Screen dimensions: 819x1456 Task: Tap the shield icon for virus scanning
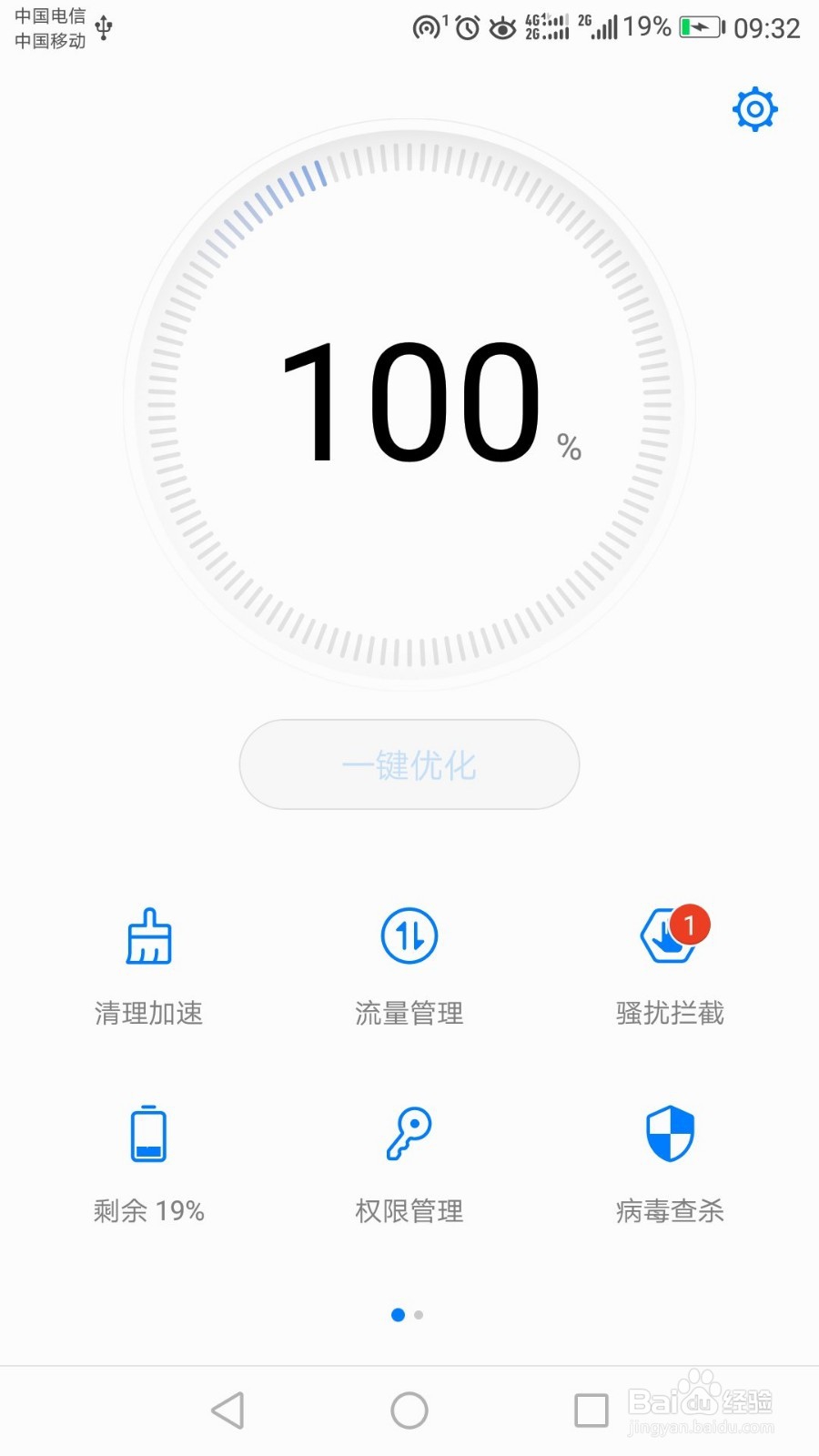pos(669,1133)
